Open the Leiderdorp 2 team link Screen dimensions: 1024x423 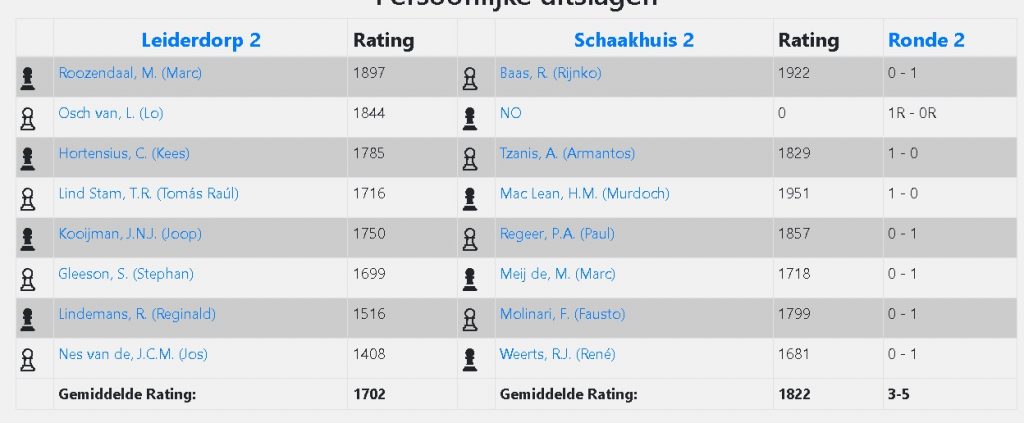pyautogui.click(x=201, y=41)
